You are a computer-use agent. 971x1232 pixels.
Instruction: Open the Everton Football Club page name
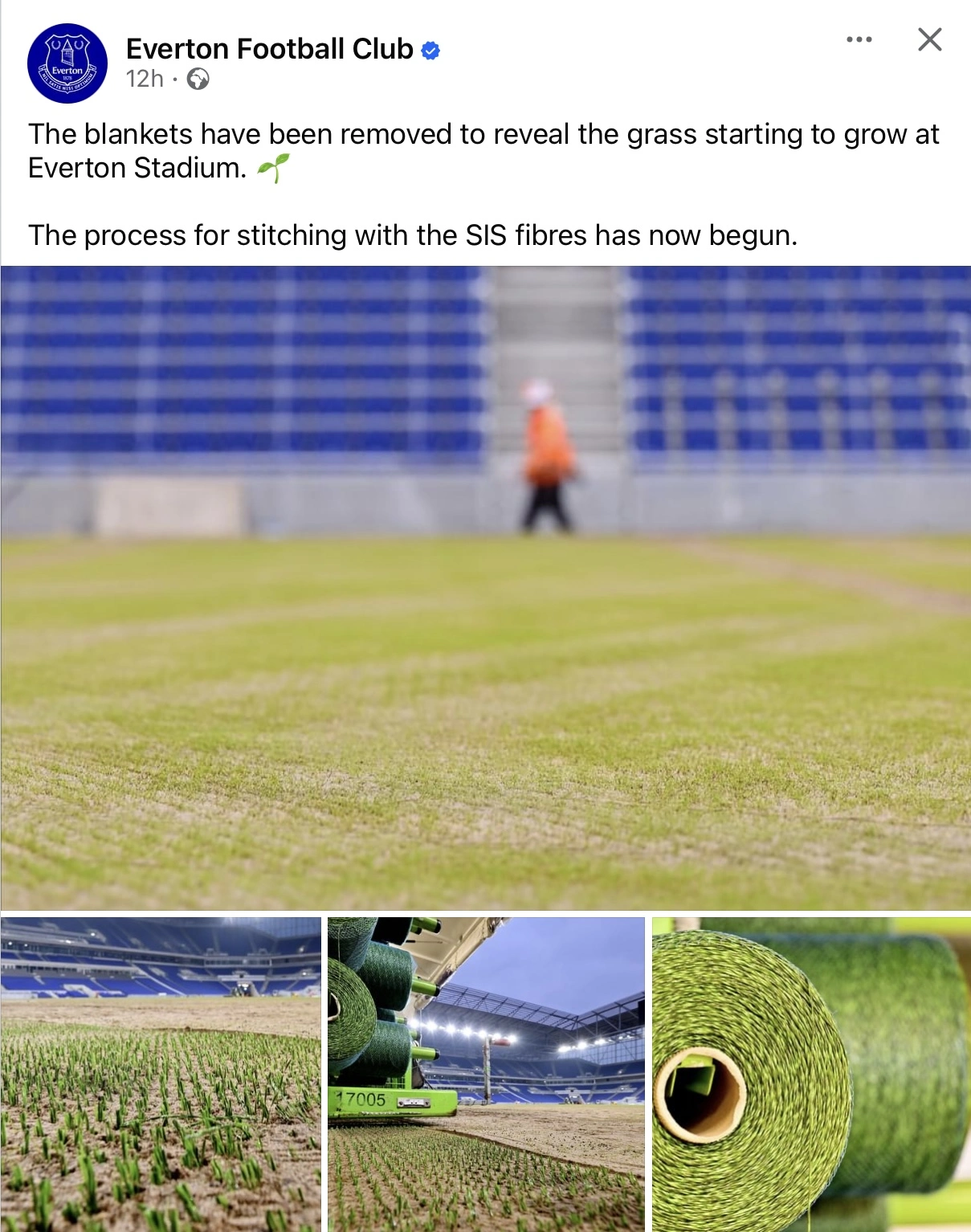269,49
